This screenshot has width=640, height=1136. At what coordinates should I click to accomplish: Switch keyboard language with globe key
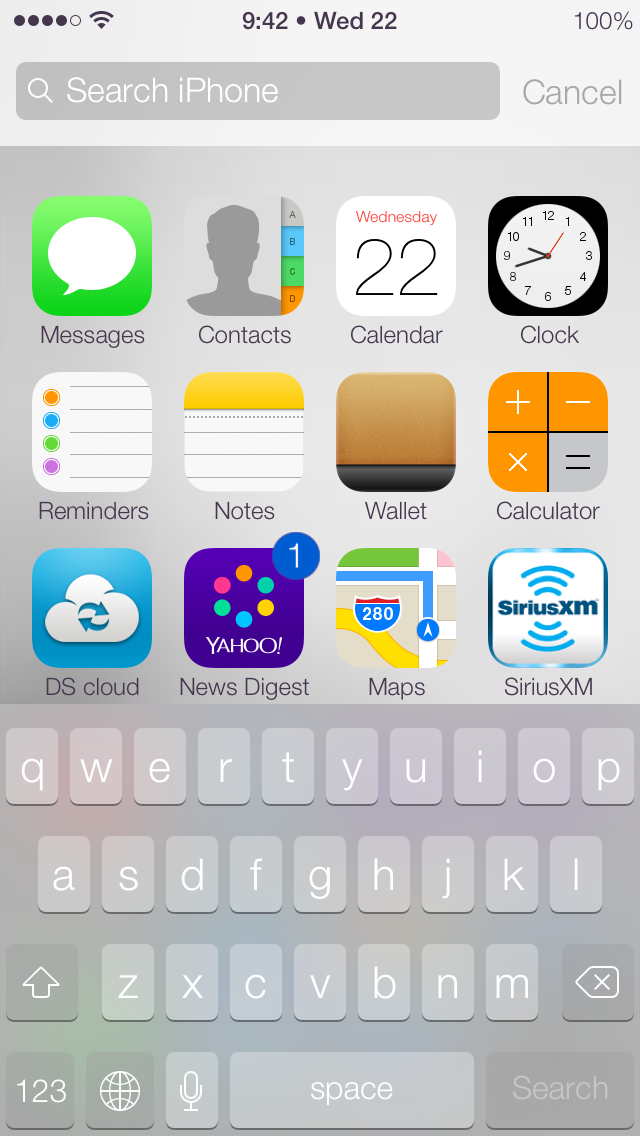pos(120,1089)
